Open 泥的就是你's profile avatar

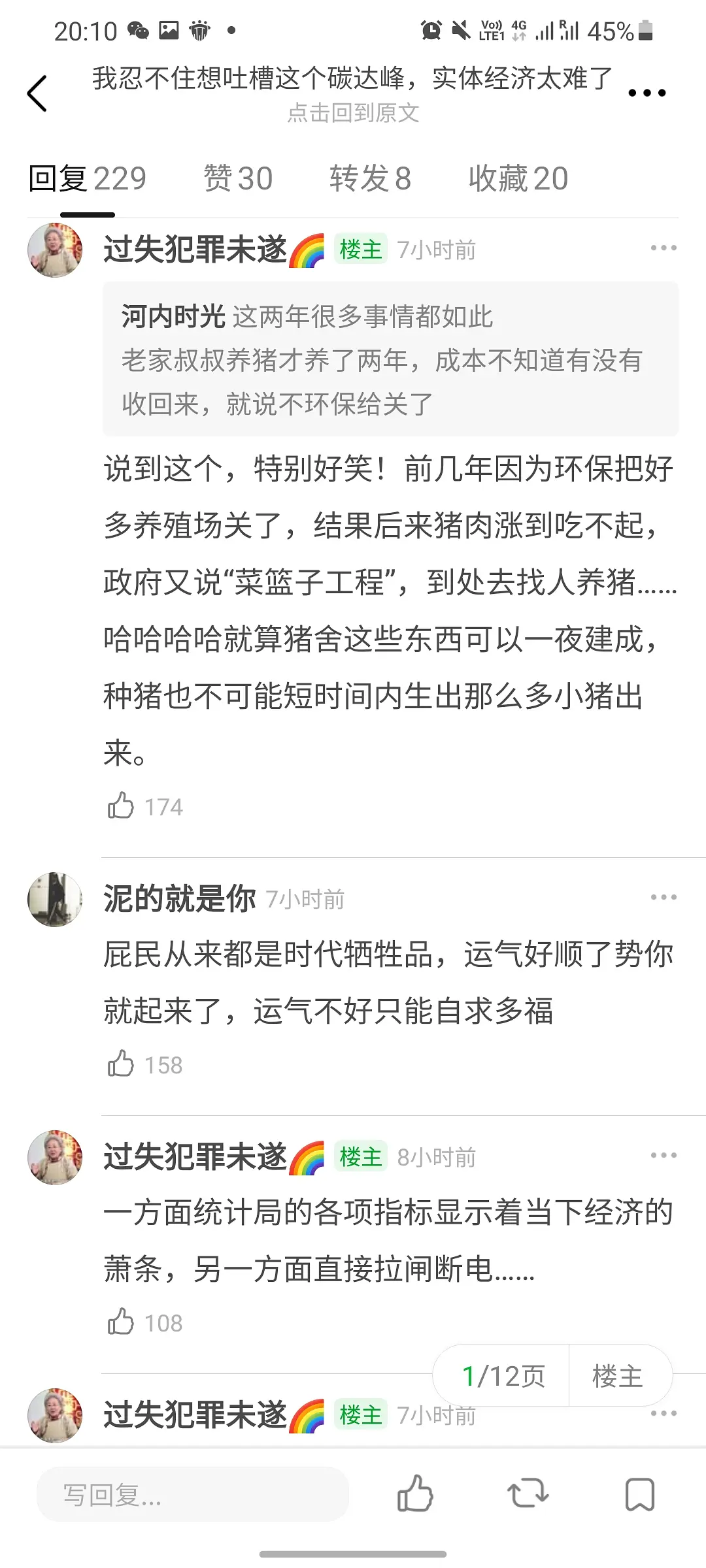click(55, 899)
